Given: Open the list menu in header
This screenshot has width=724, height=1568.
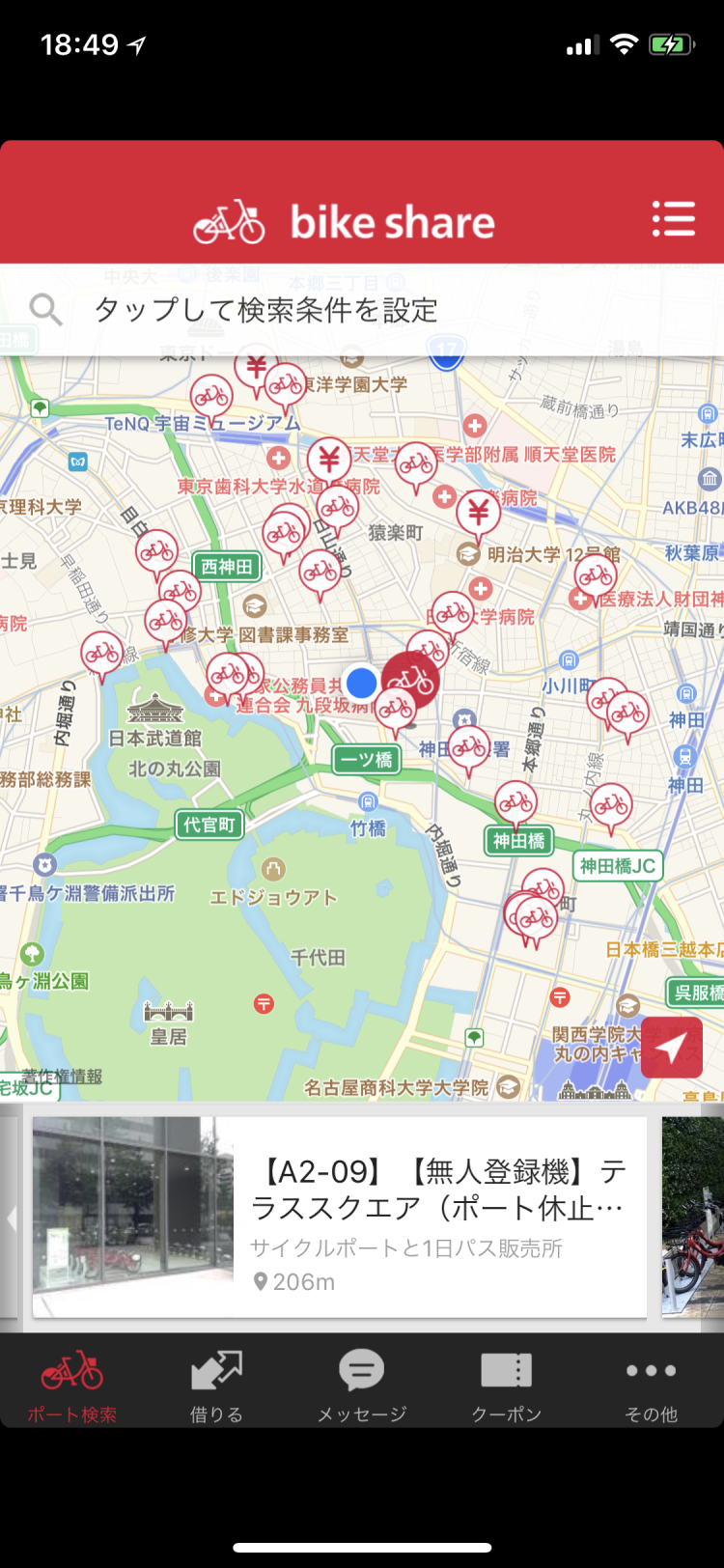Looking at the screenshot, I should pyautogui.click(x=673, y=219).
